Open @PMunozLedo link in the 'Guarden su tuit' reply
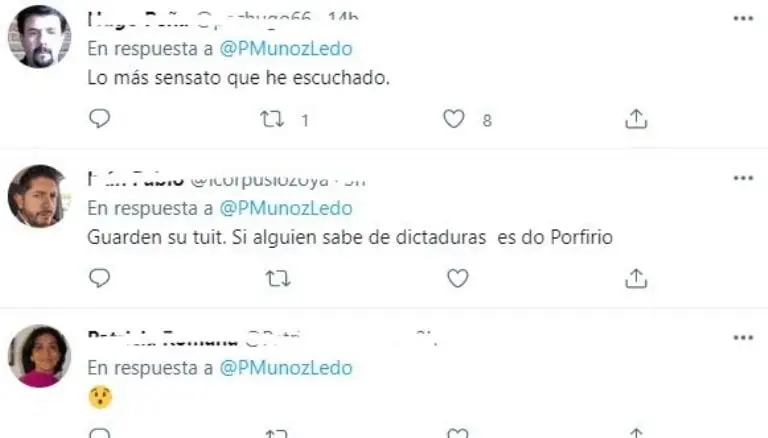This screenshot has height=438, width=768. point(285,208)
